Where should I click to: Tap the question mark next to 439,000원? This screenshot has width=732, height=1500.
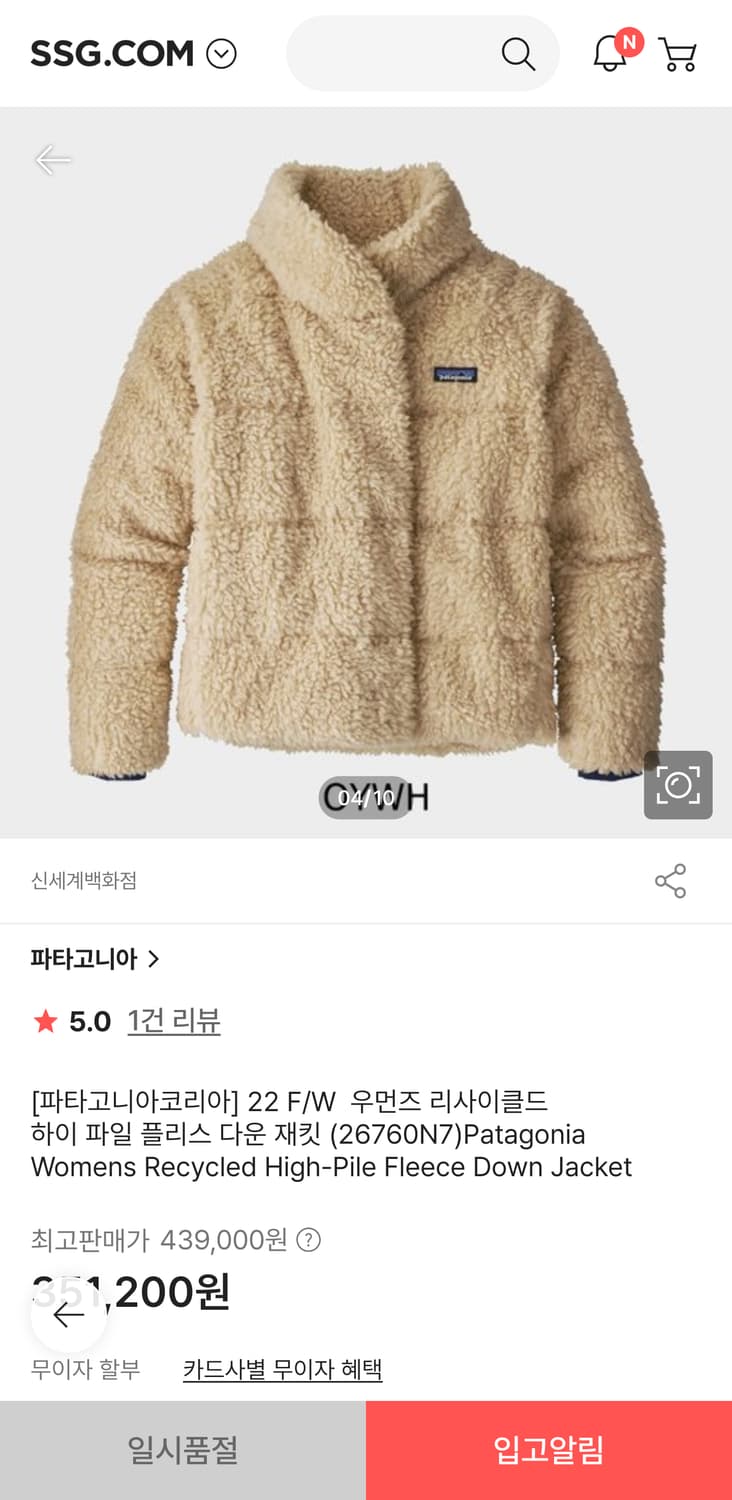pyautogui.click(x=310, y=1240)
